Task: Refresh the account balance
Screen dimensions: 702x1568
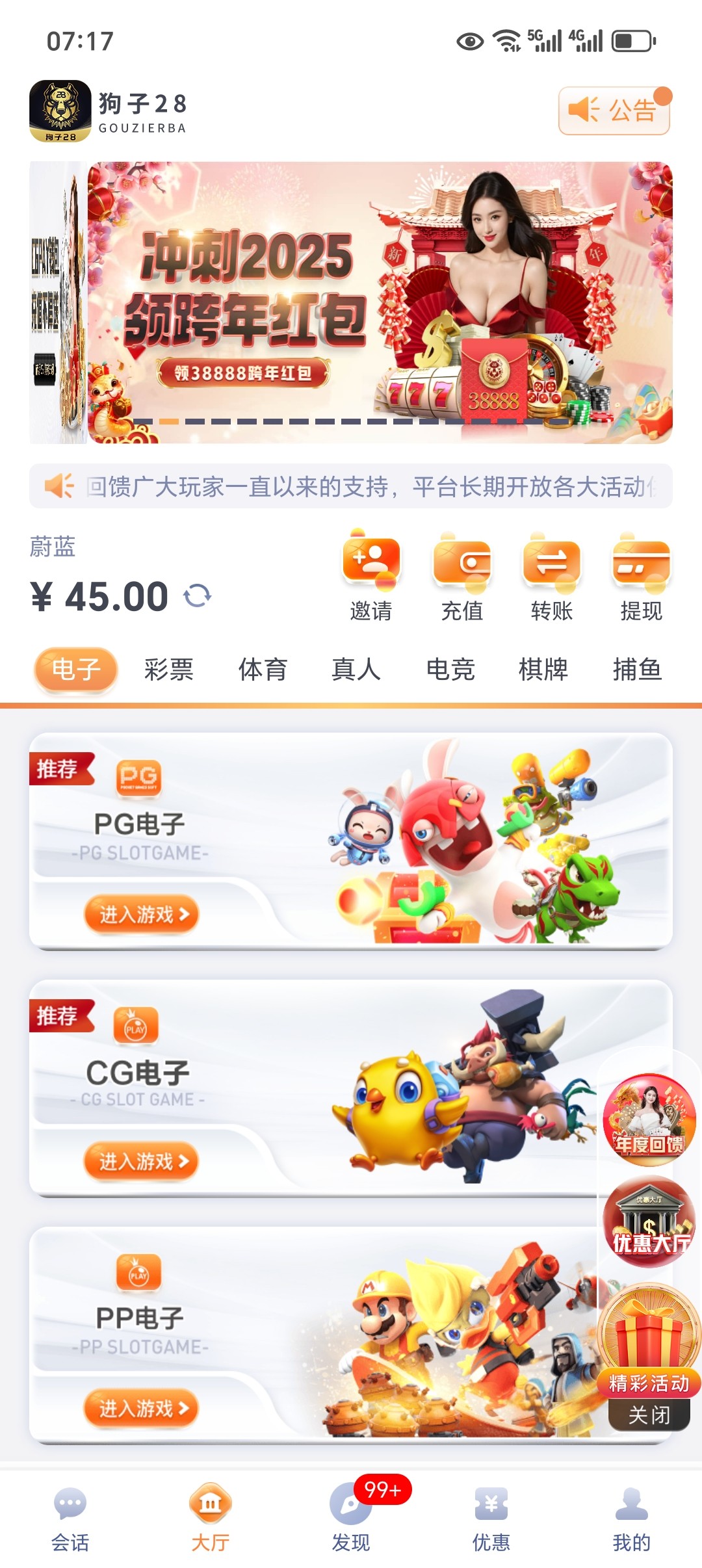Action: (197, 595)
